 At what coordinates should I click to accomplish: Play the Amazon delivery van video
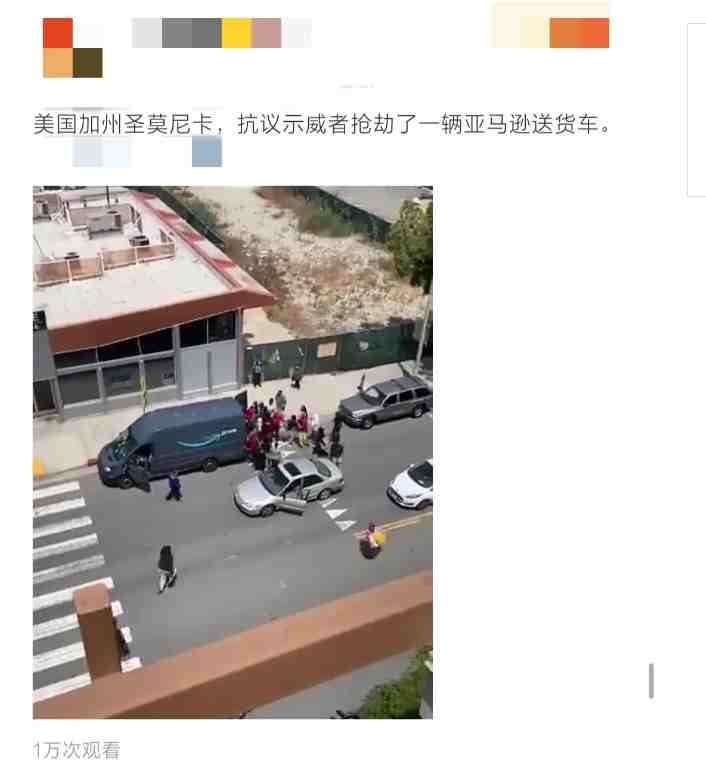(x=232, y=452)
